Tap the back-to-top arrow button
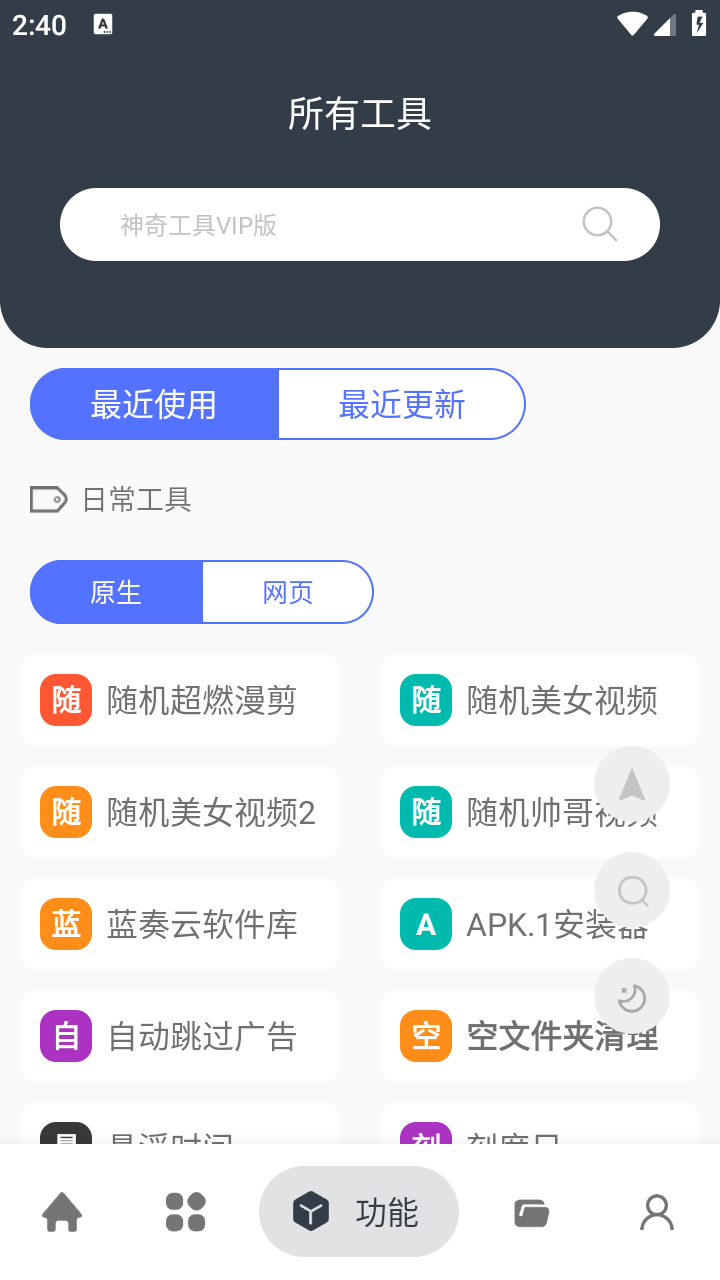This screenshot has height=1280, width=720. (632, 785)
